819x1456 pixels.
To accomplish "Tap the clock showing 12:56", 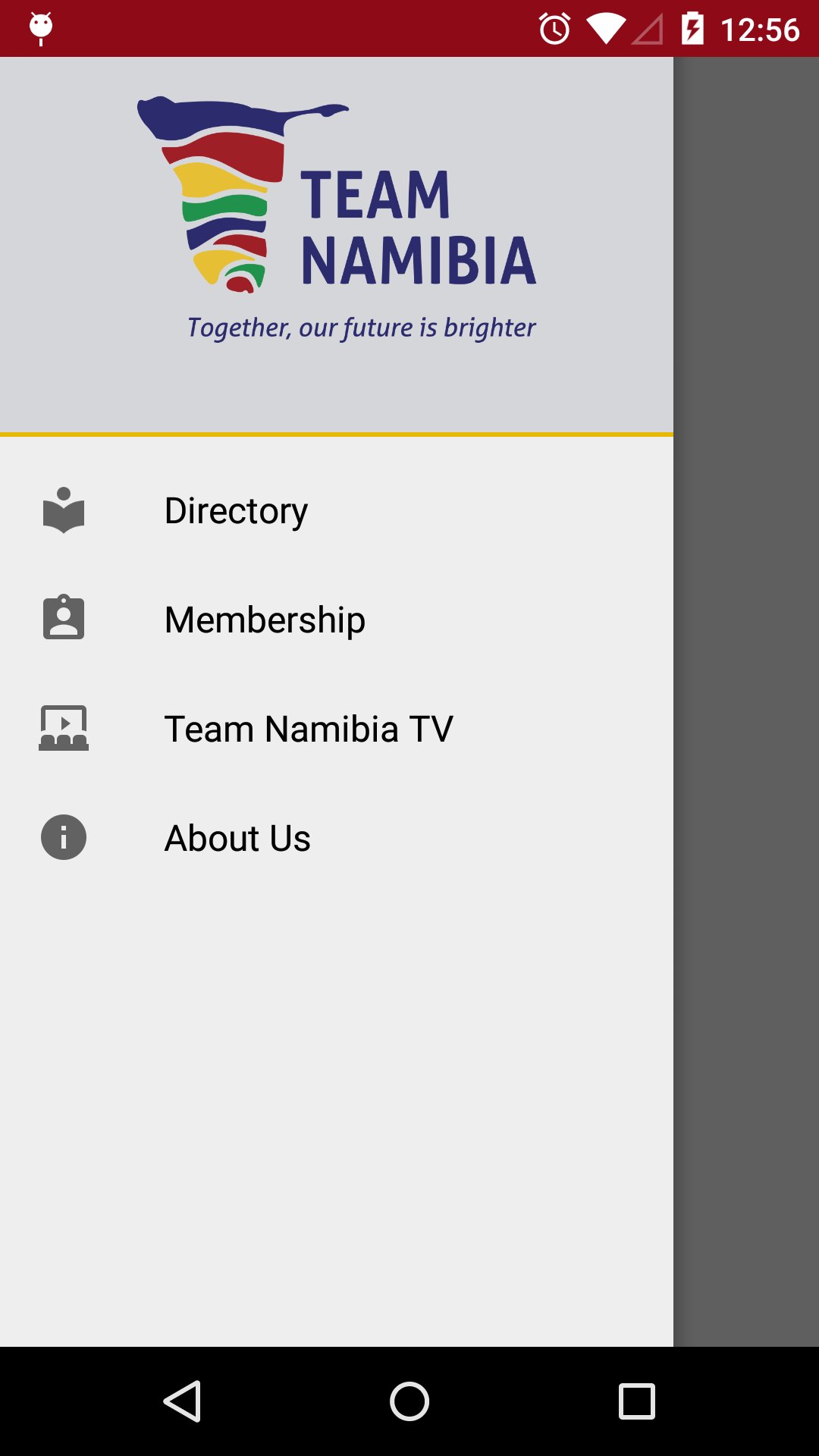I will point(761,29).
